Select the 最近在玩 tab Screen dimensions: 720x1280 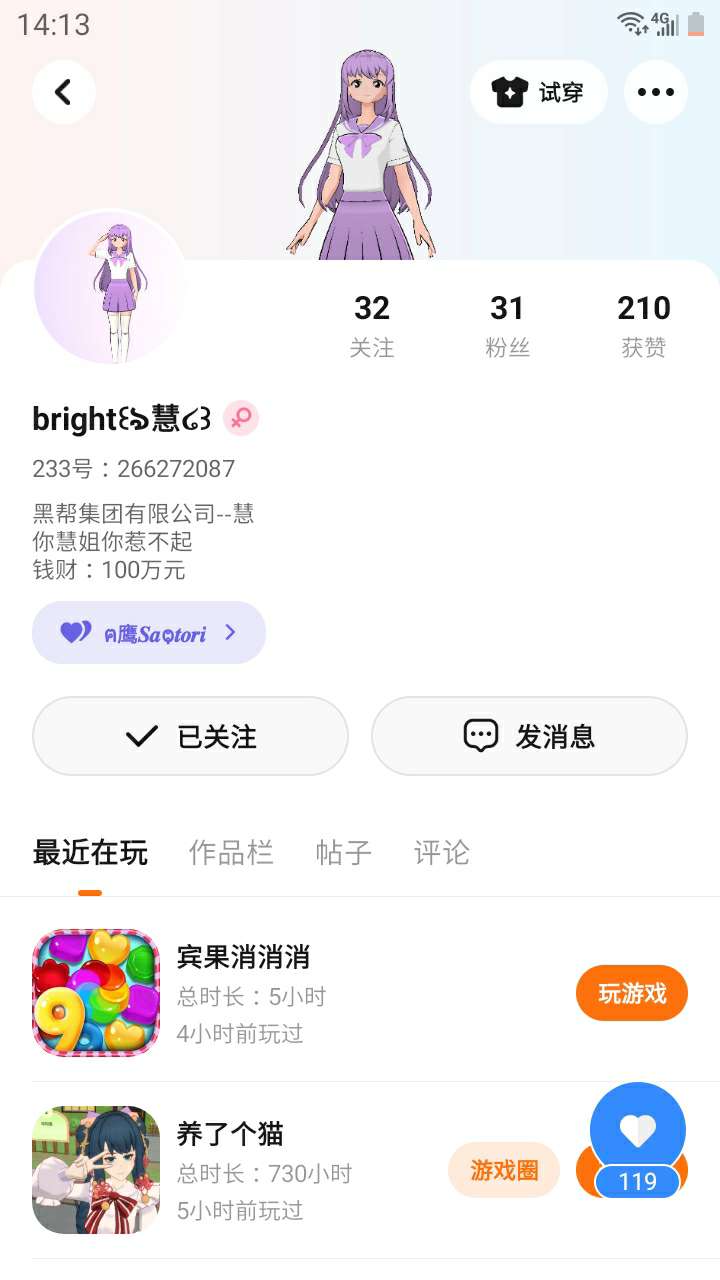click(90, 853)
